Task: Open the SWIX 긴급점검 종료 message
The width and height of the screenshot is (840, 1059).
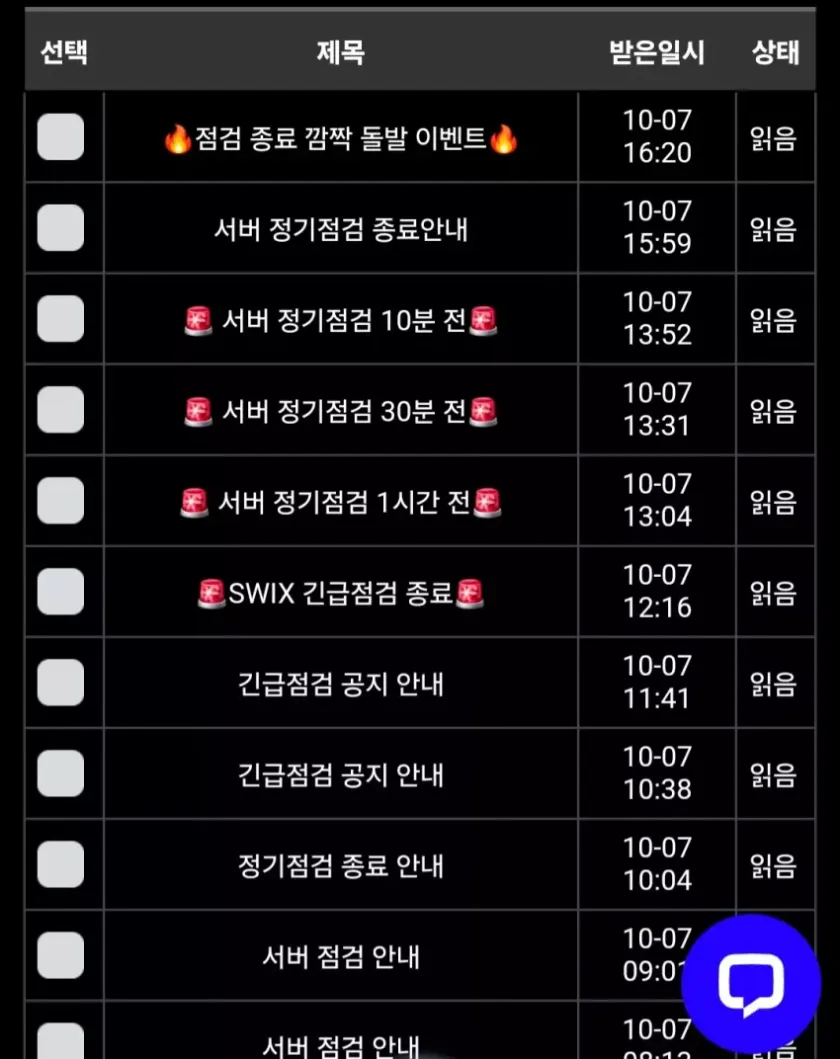Action: (x=341, y=593)
